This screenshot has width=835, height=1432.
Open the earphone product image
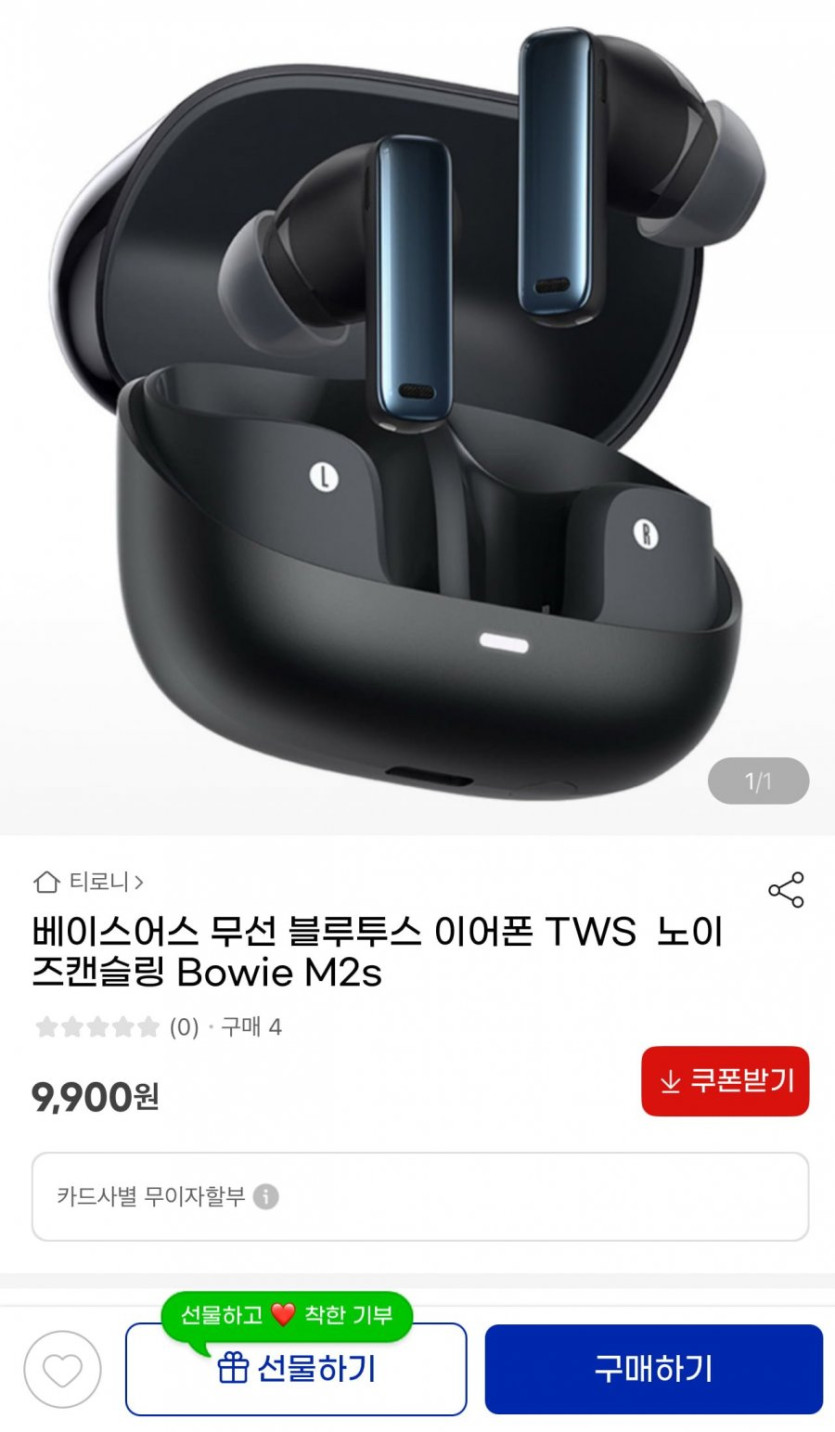pyautogui.click(x=417, y=400)
